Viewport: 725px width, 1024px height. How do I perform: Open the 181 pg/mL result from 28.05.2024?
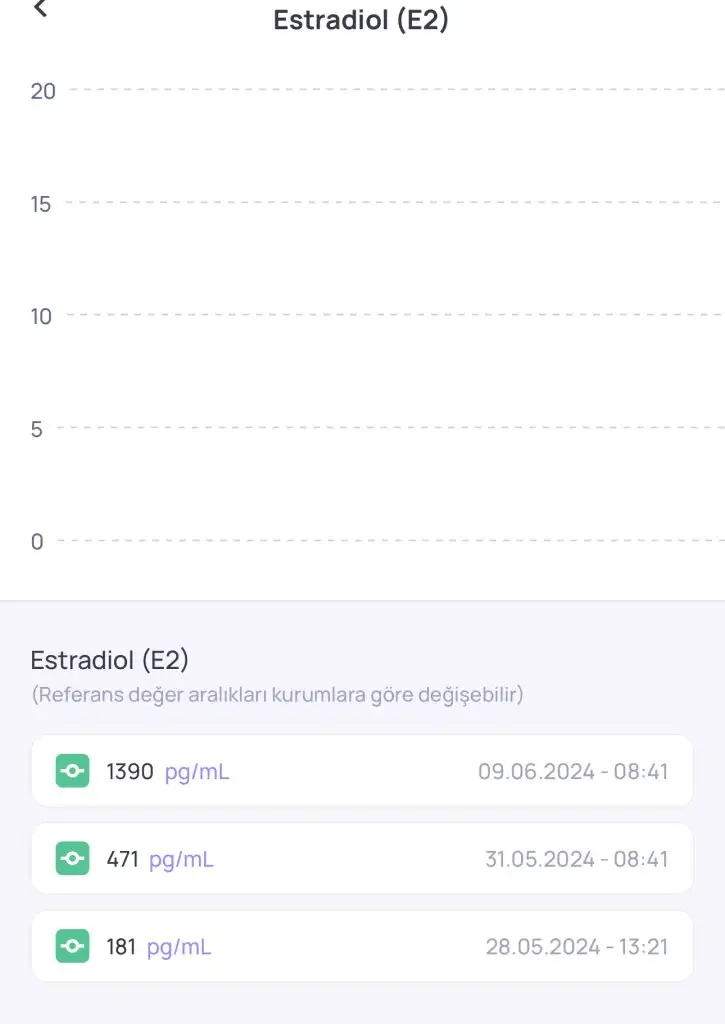[x=362, y=946]
